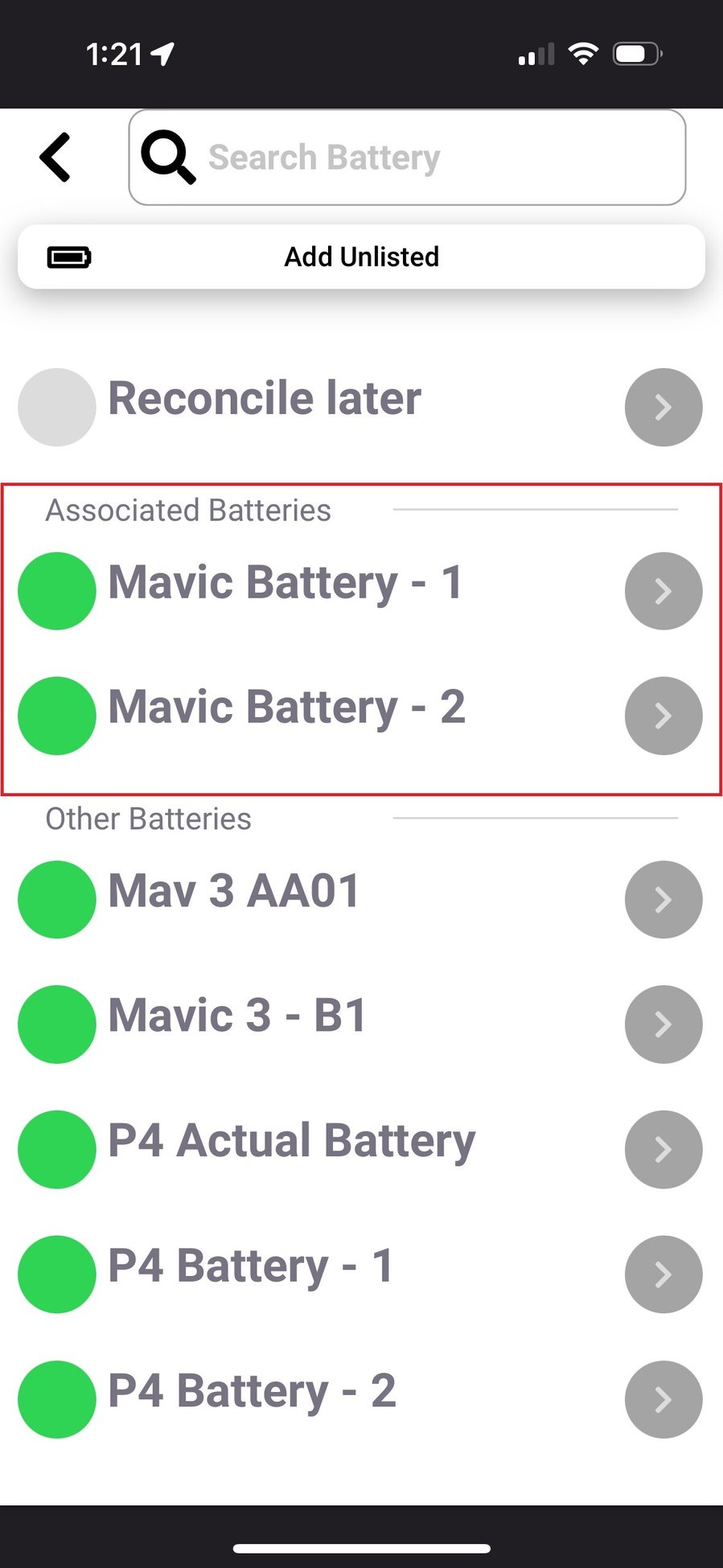Tap the Search Battery field

tap(406, 158)
